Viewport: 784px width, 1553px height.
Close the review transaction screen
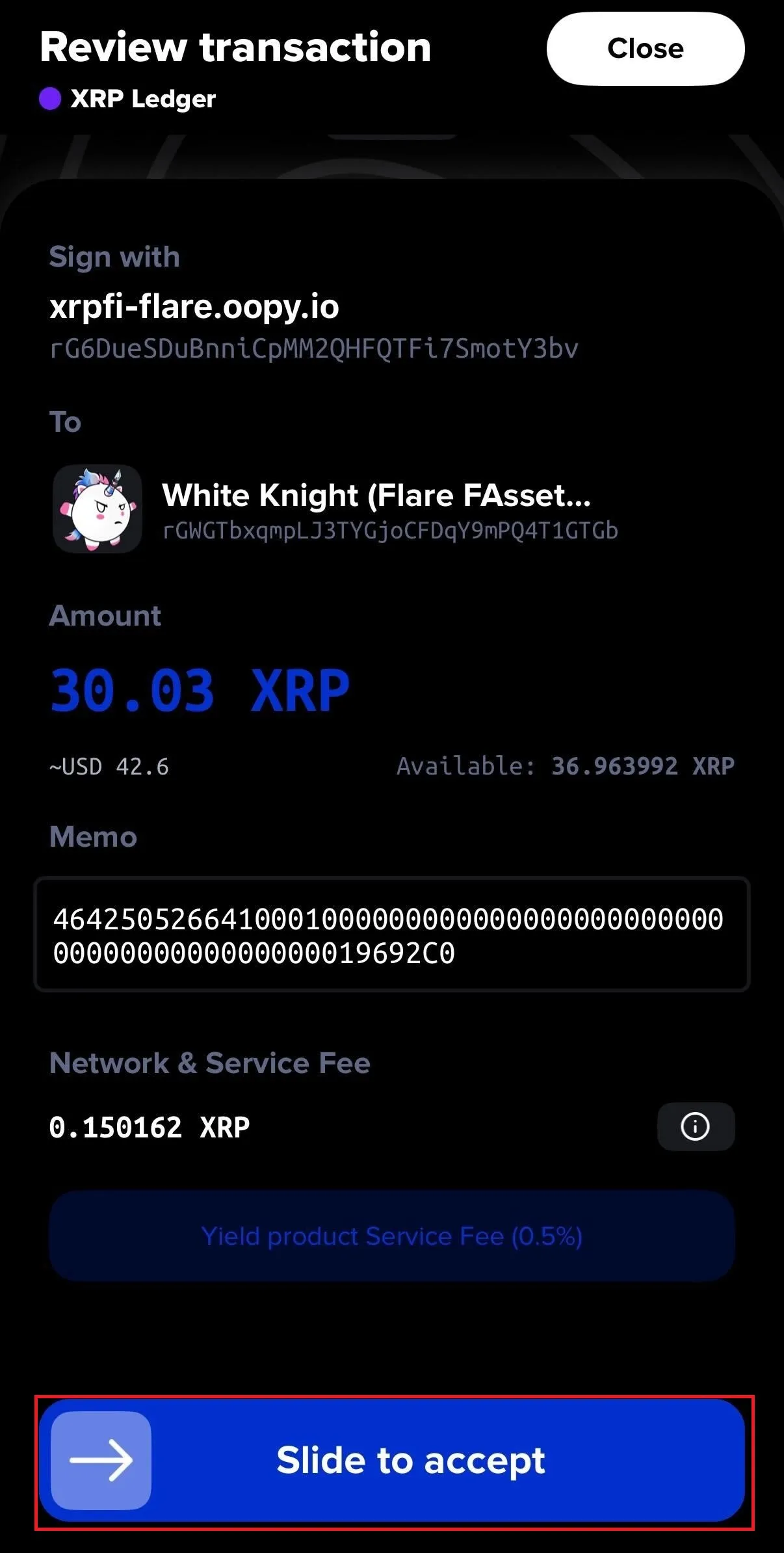[x=645, y=49]
